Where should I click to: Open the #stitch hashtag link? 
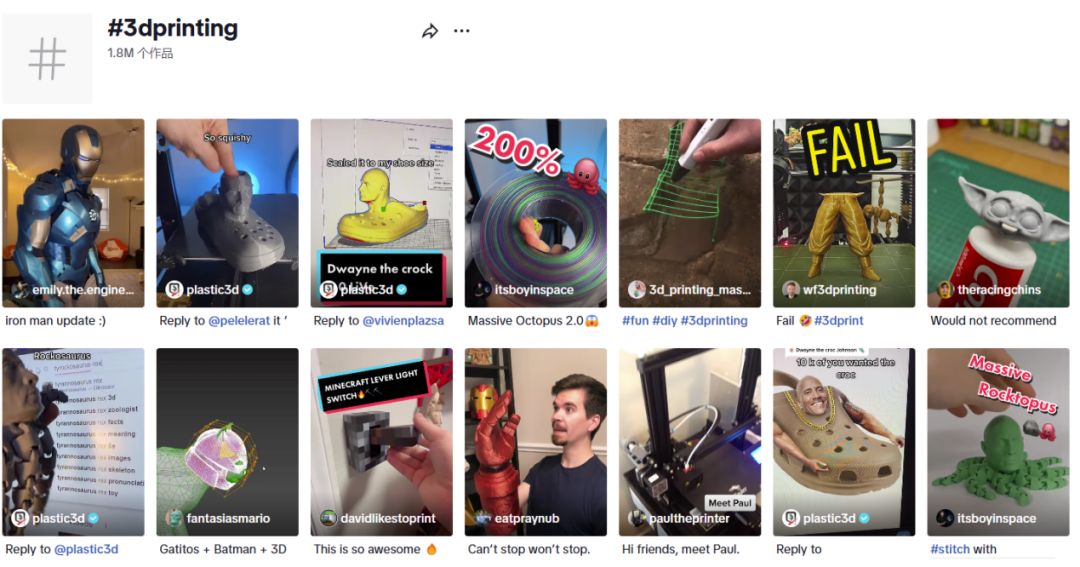pos(950,549)
